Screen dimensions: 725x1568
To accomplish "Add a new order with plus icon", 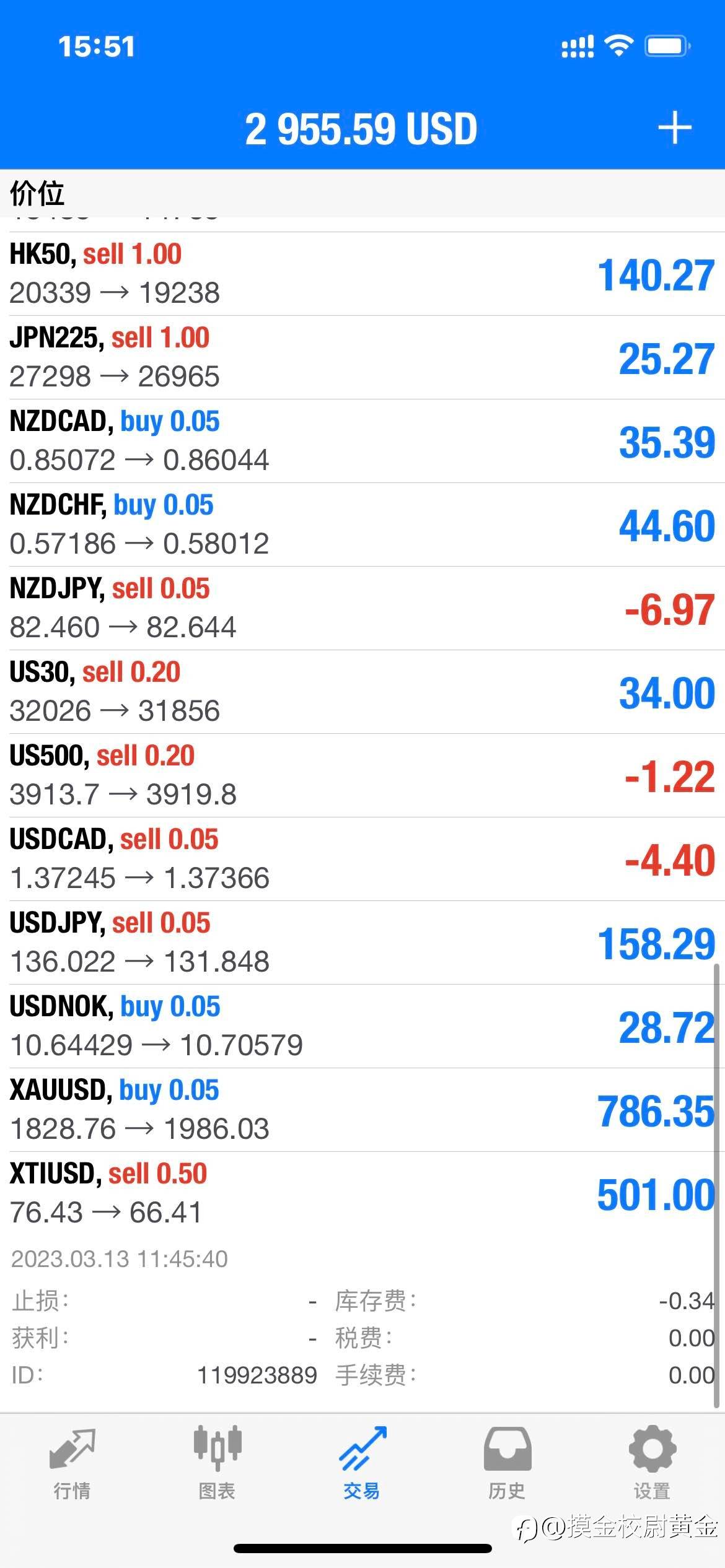I will [x=674, y=128].
